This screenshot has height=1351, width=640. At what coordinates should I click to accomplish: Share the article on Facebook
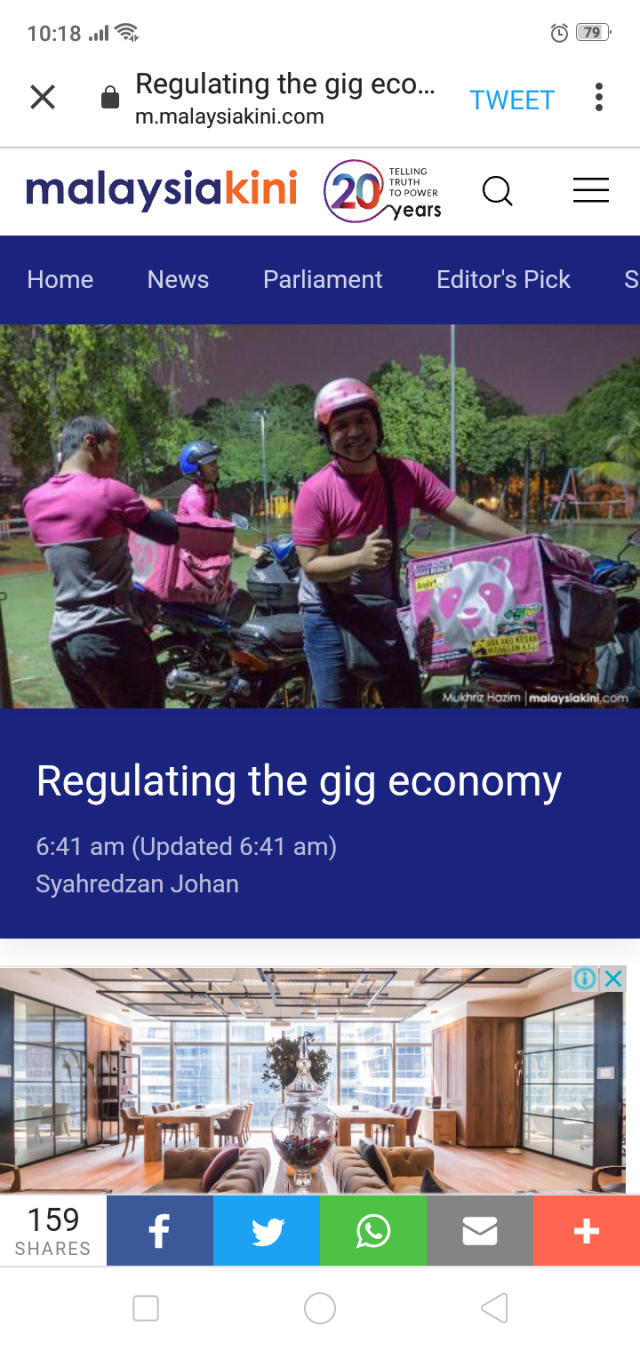(x=160, y=1231)
